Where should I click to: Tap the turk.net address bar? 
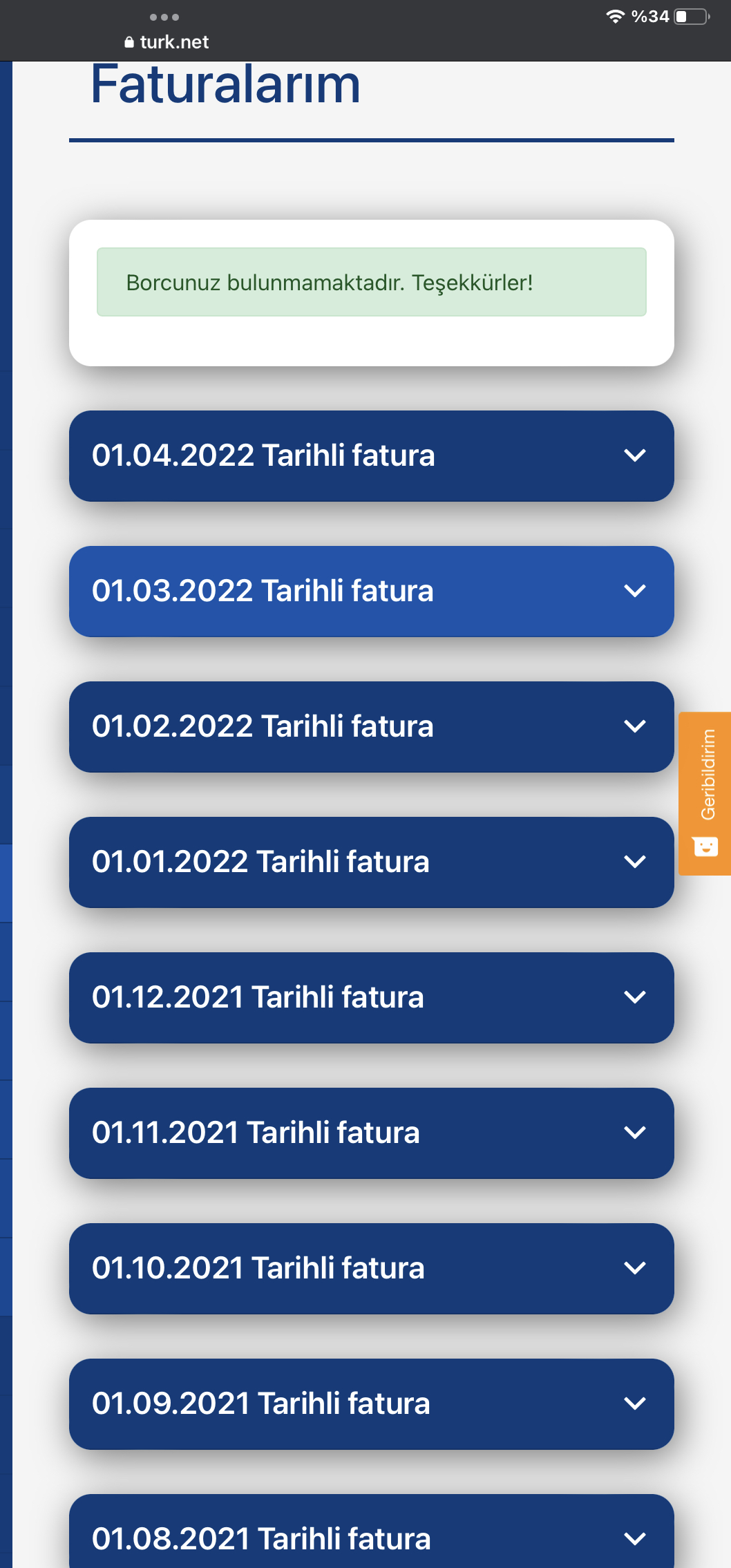[167, 42]
